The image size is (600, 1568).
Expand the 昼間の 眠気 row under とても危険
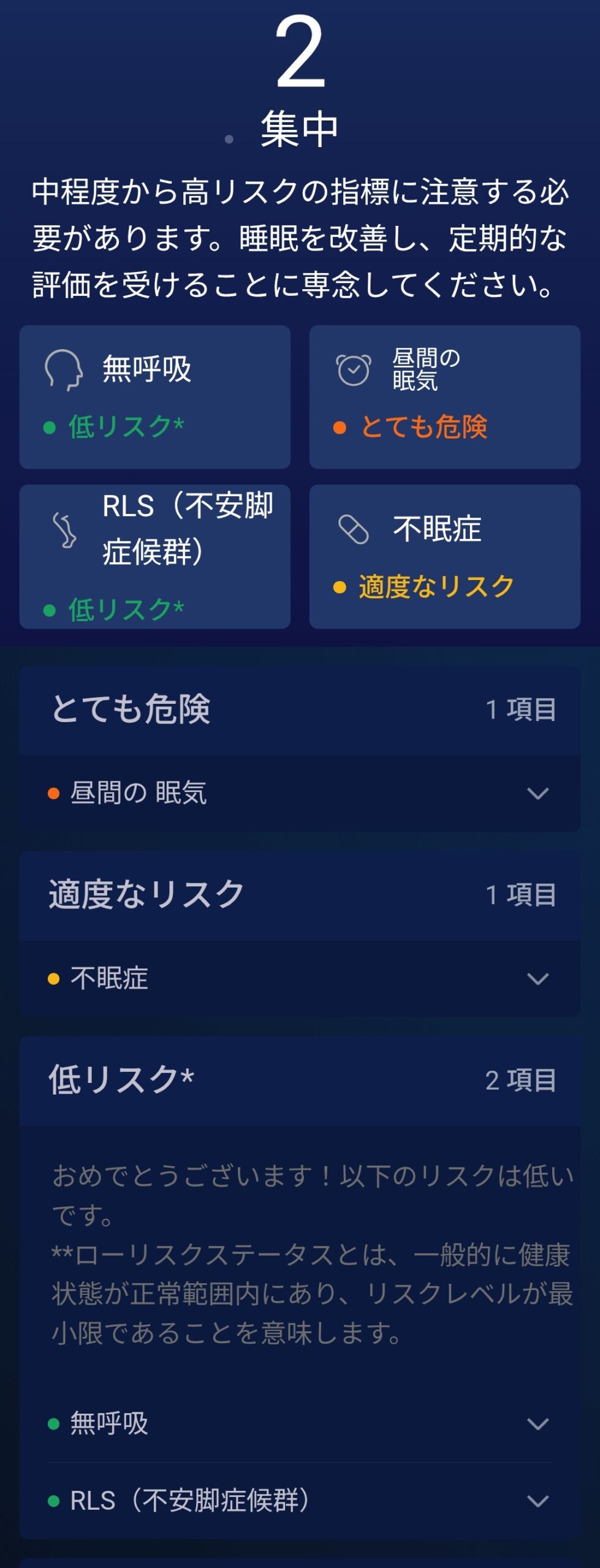300,793
